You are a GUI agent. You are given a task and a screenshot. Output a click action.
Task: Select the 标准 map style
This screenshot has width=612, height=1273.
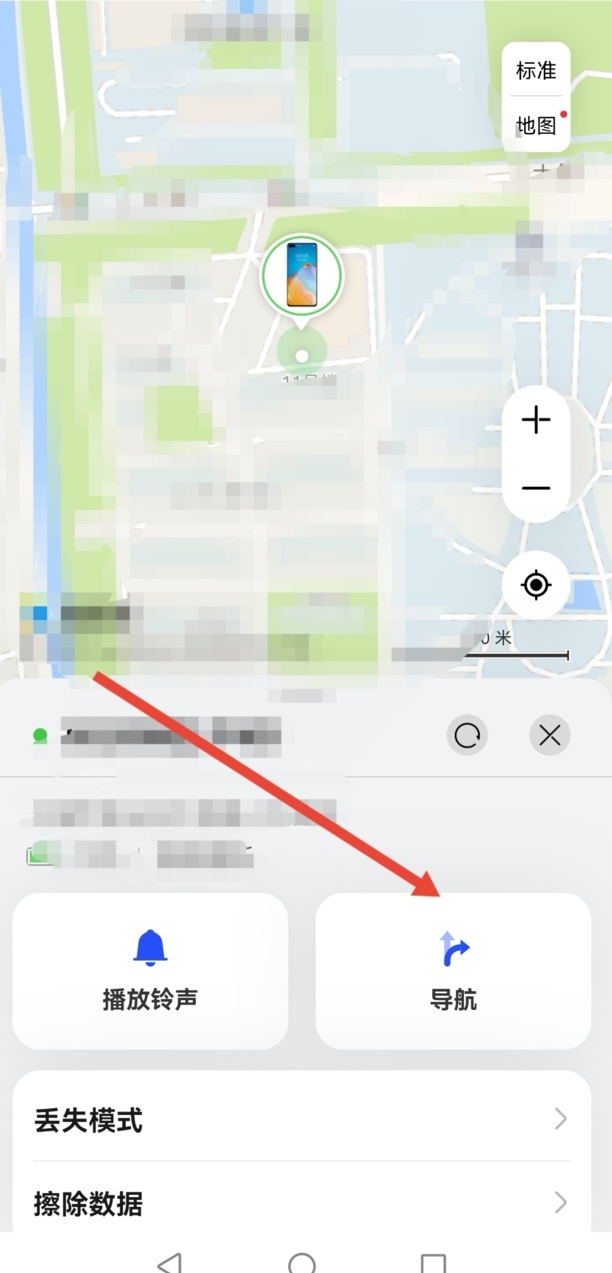tap(536, 71)
